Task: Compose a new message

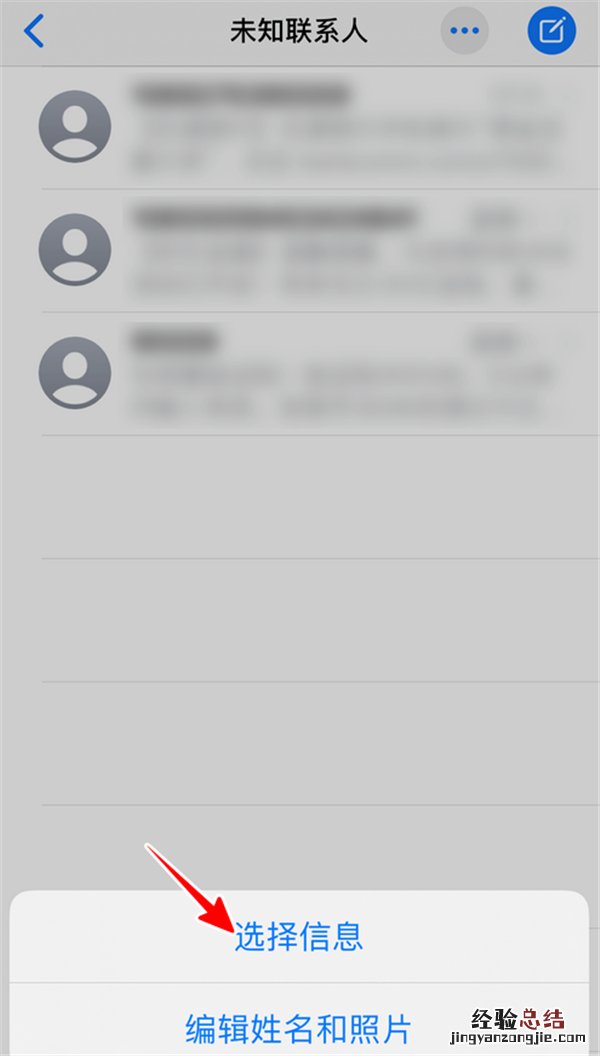Action: point(552,31)
